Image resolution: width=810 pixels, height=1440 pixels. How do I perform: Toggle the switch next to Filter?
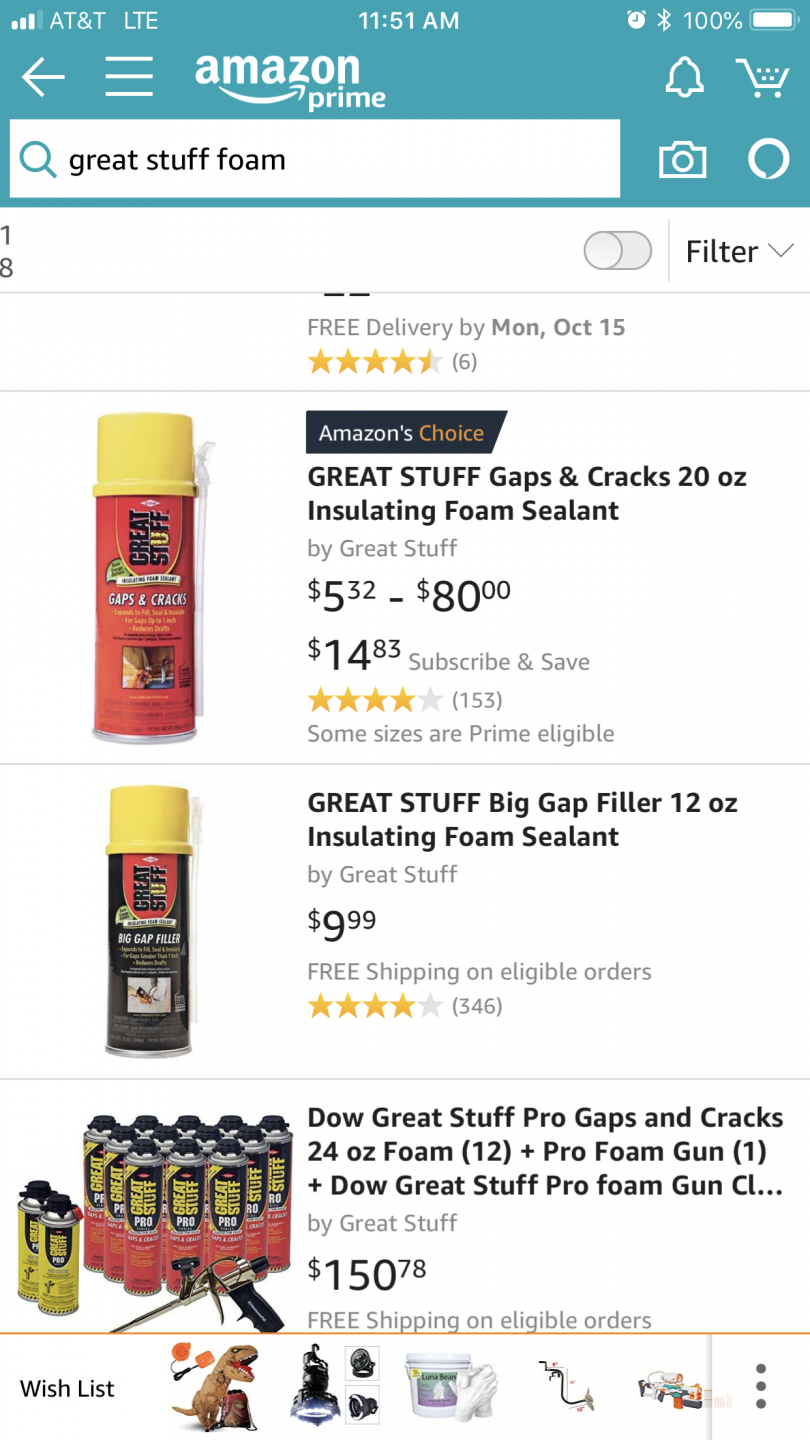click(x=618, y=251)
